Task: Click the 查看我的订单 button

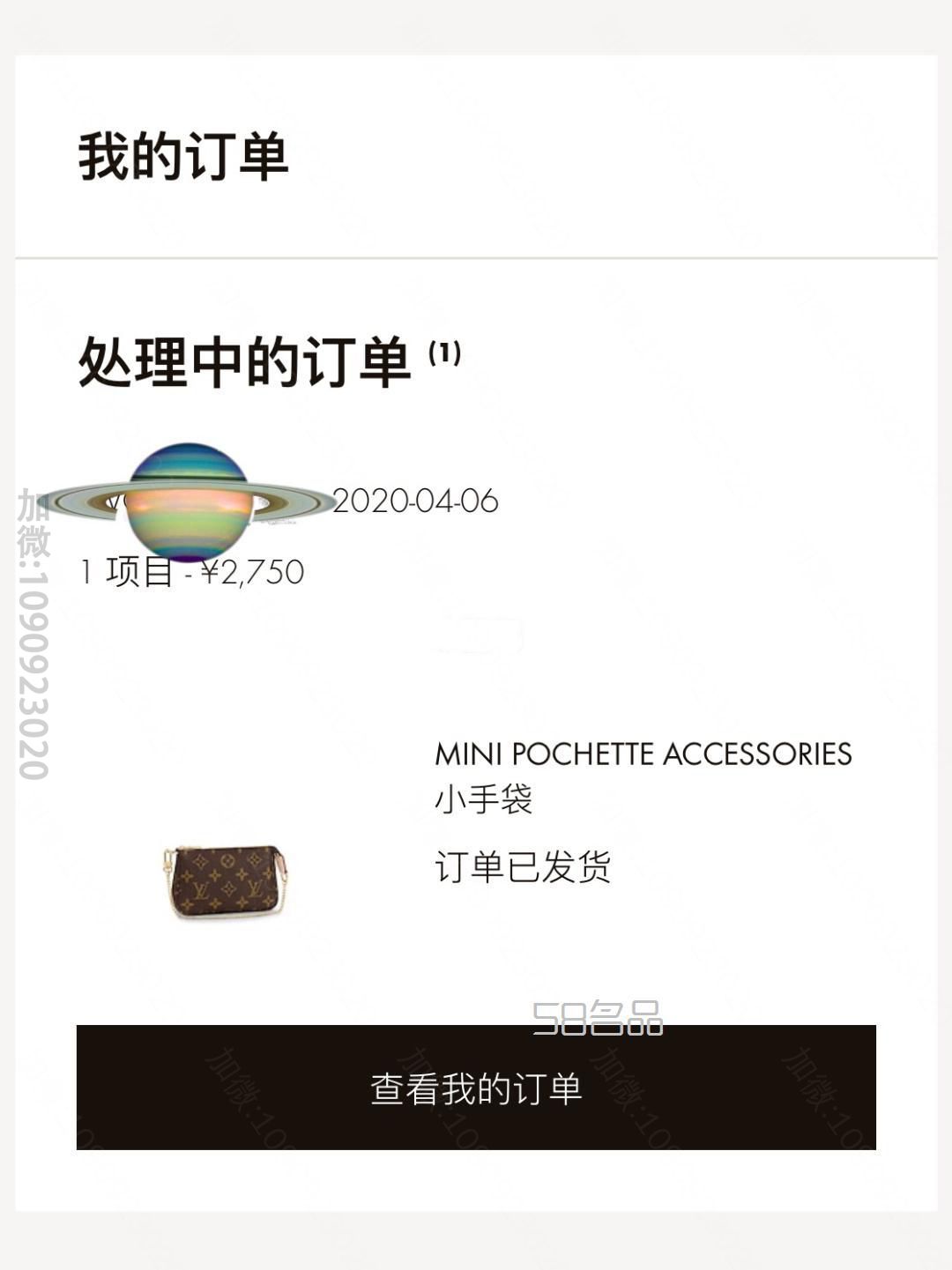Action: (x=476, y=1090)
